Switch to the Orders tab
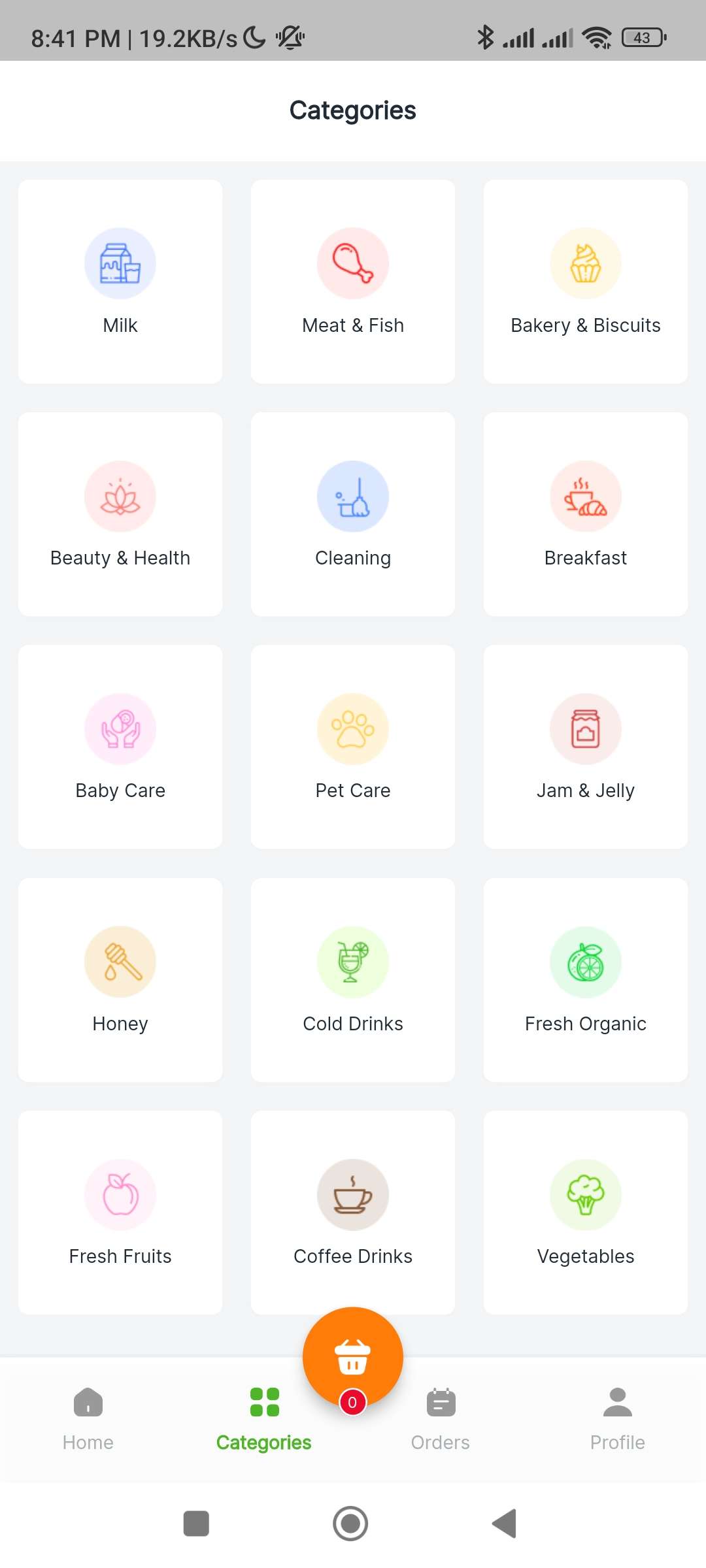The width and height of the screenshot is (706, 1568). tap(441, 1418)
